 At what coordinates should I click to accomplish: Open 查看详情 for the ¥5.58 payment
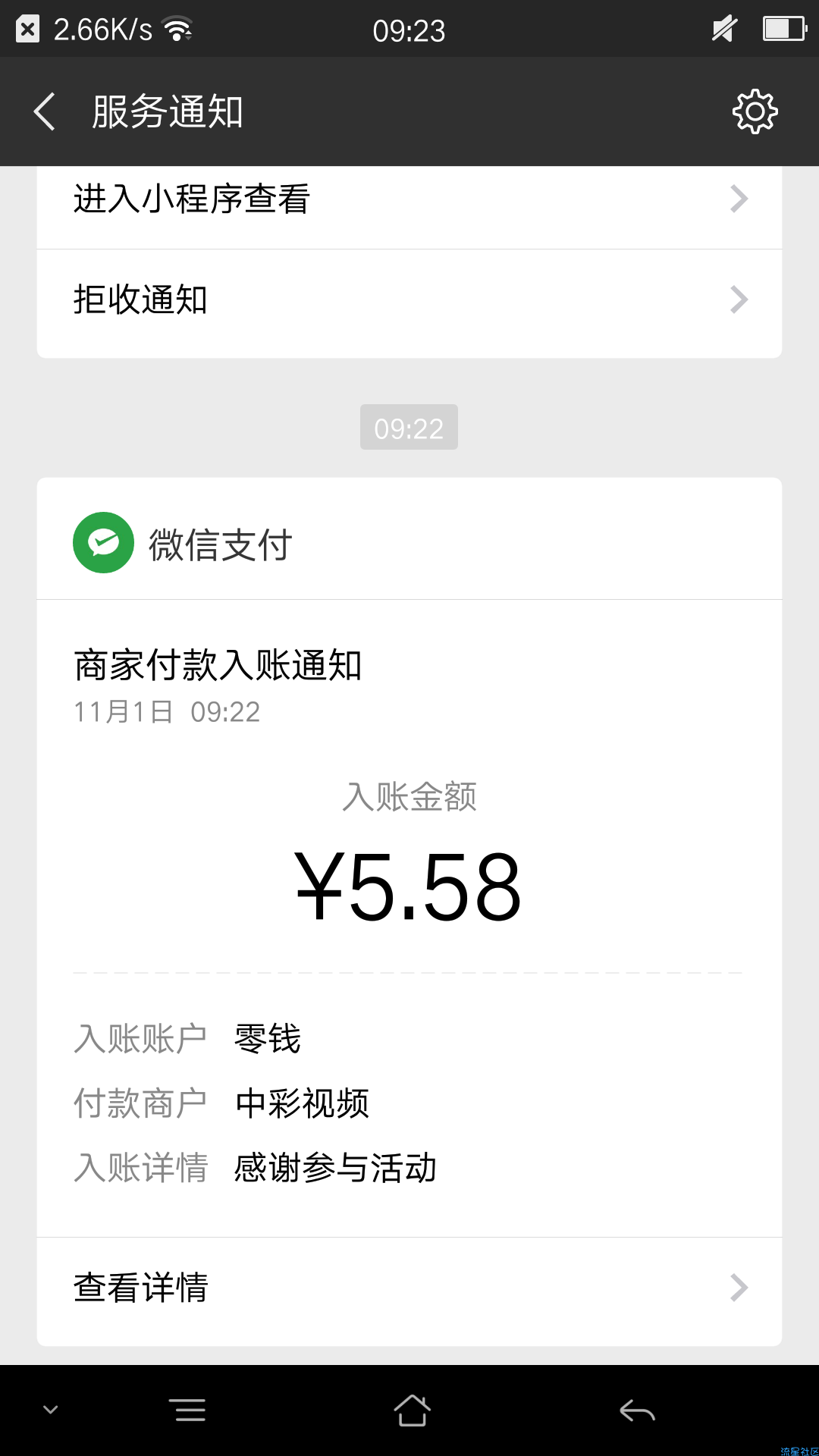409,1288
